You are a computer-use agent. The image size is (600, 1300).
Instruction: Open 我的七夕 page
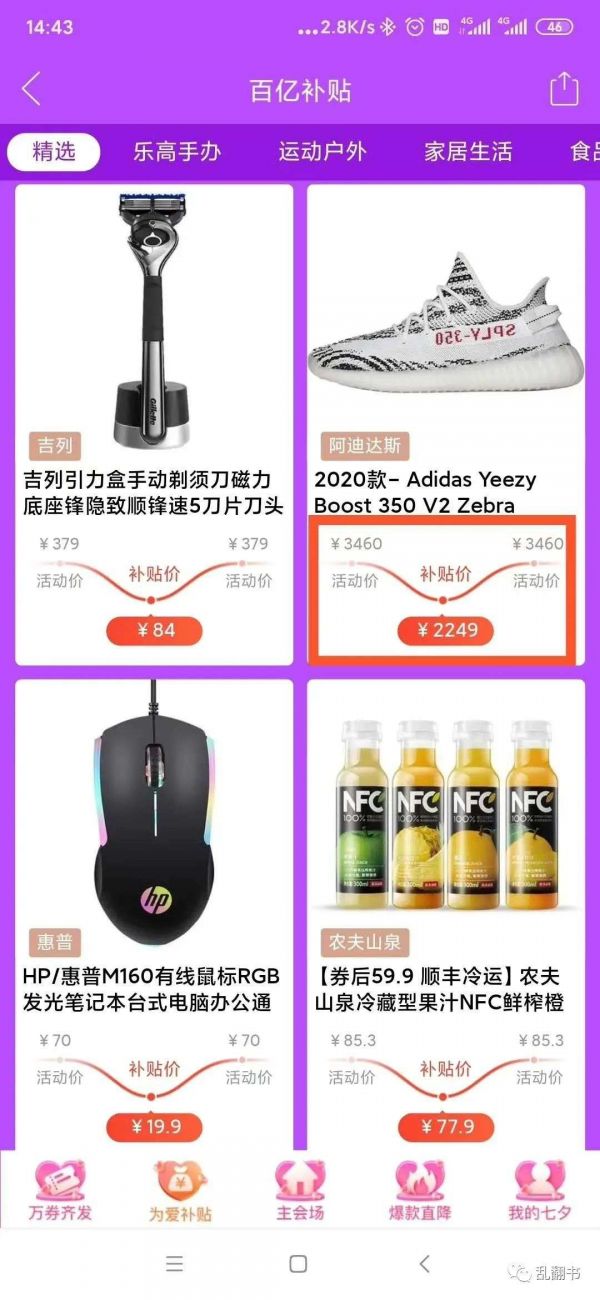(539, 1192)
